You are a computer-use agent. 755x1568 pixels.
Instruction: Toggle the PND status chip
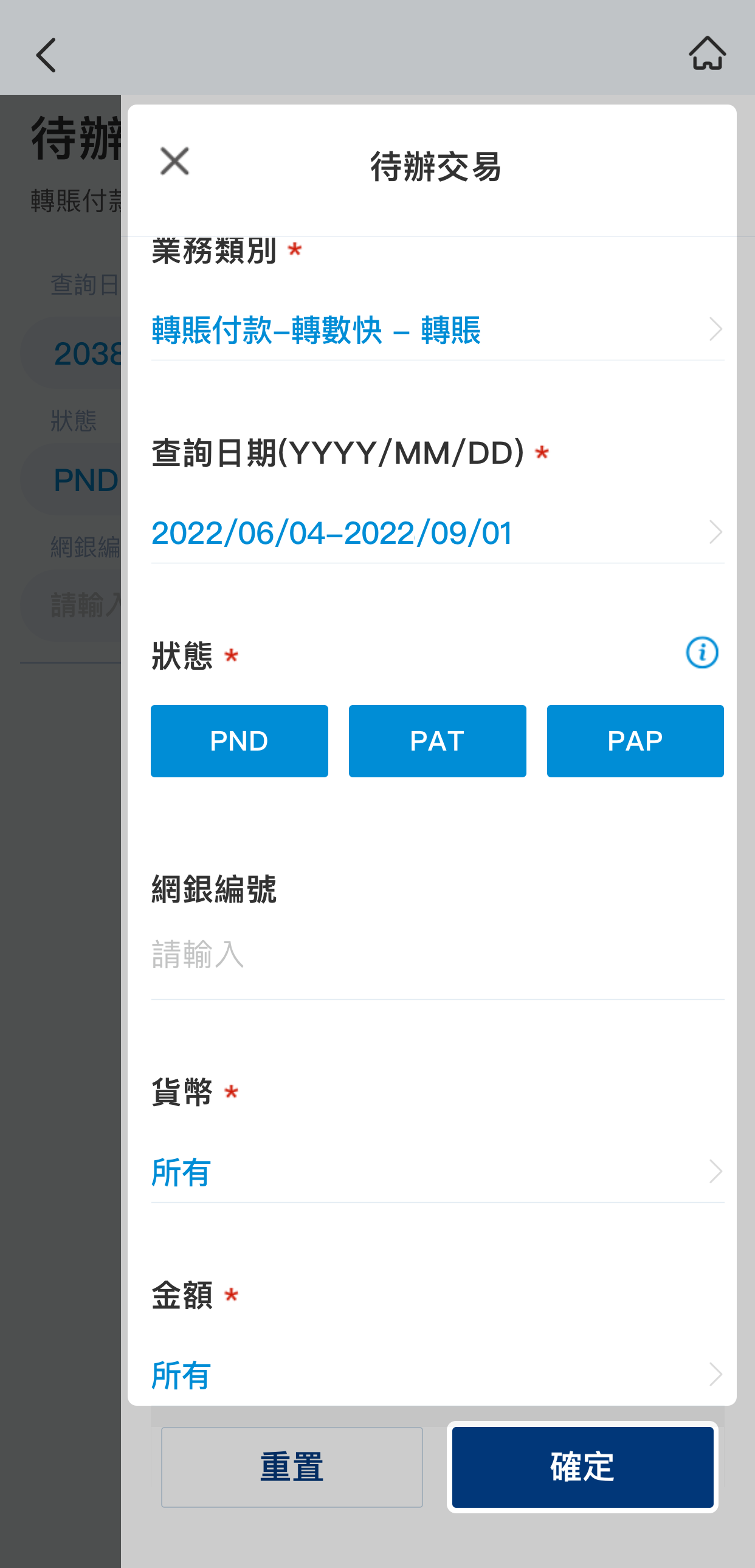[x=240, y=741]
